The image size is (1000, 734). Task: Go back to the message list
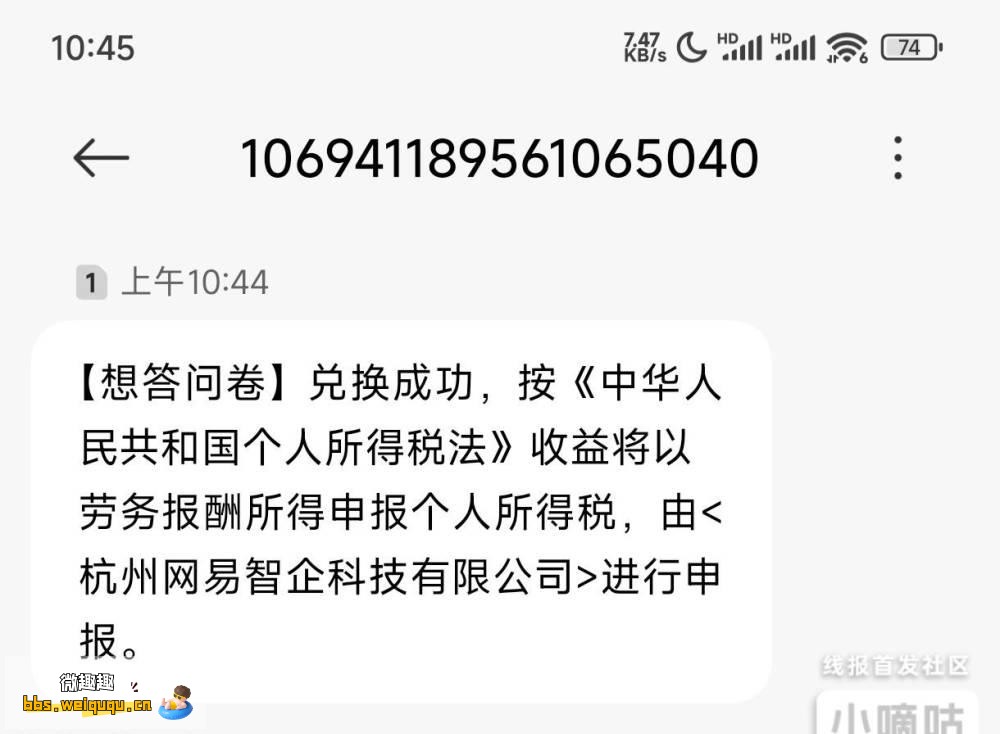click(x=101, y=158)
